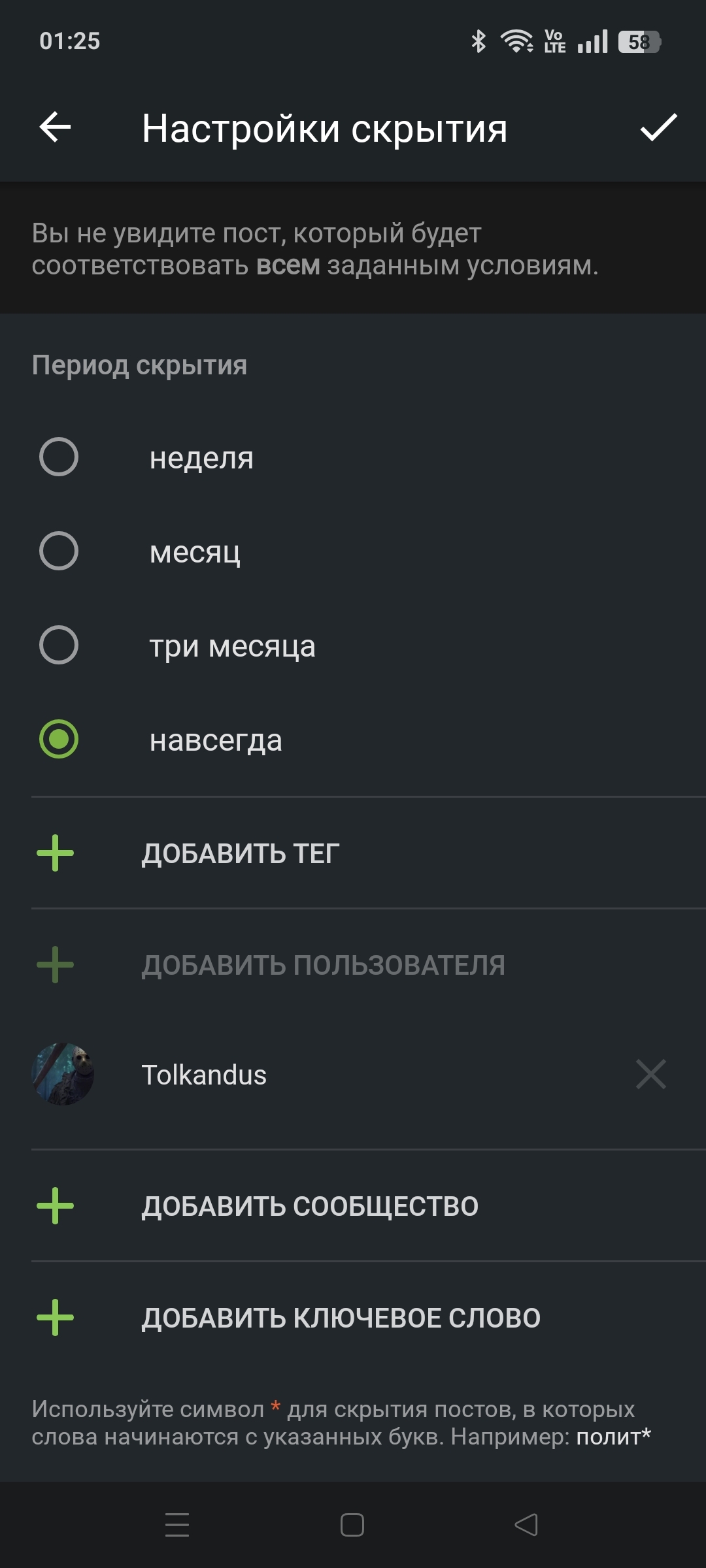The width and height of the screenshot is (706, 1568).
Task: Tap the system home button
Action: coord(352,1525)
